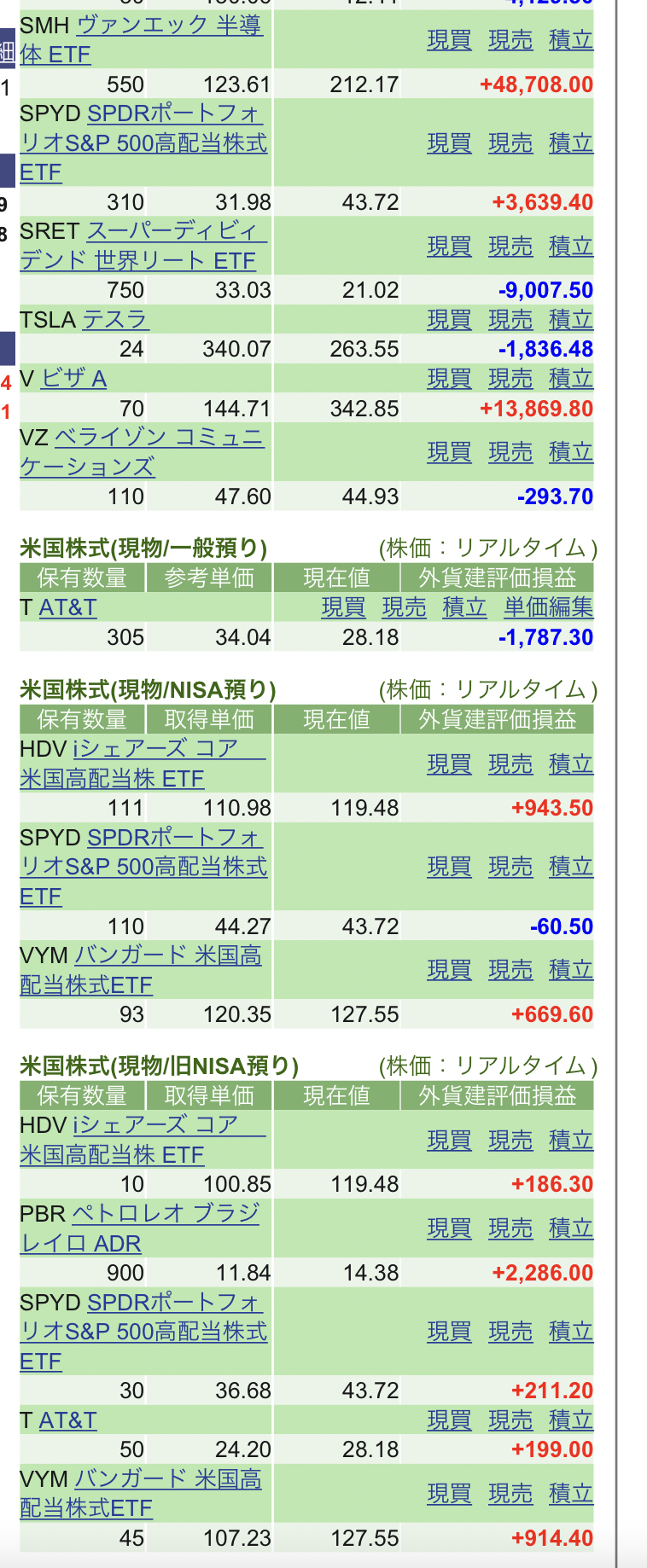Viewport: 647px width, 1568px height.
Task: Tap 単価編集 for T AT&T
Action: pyautogui.click(x=549, y=607)
